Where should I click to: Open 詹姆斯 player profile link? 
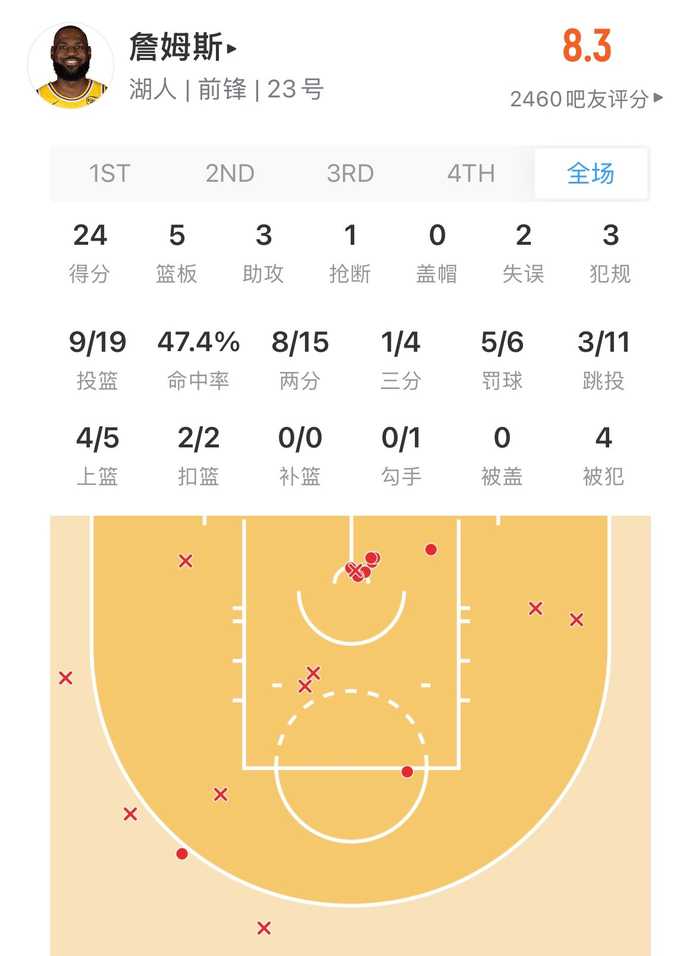click(x=182, y=47)
